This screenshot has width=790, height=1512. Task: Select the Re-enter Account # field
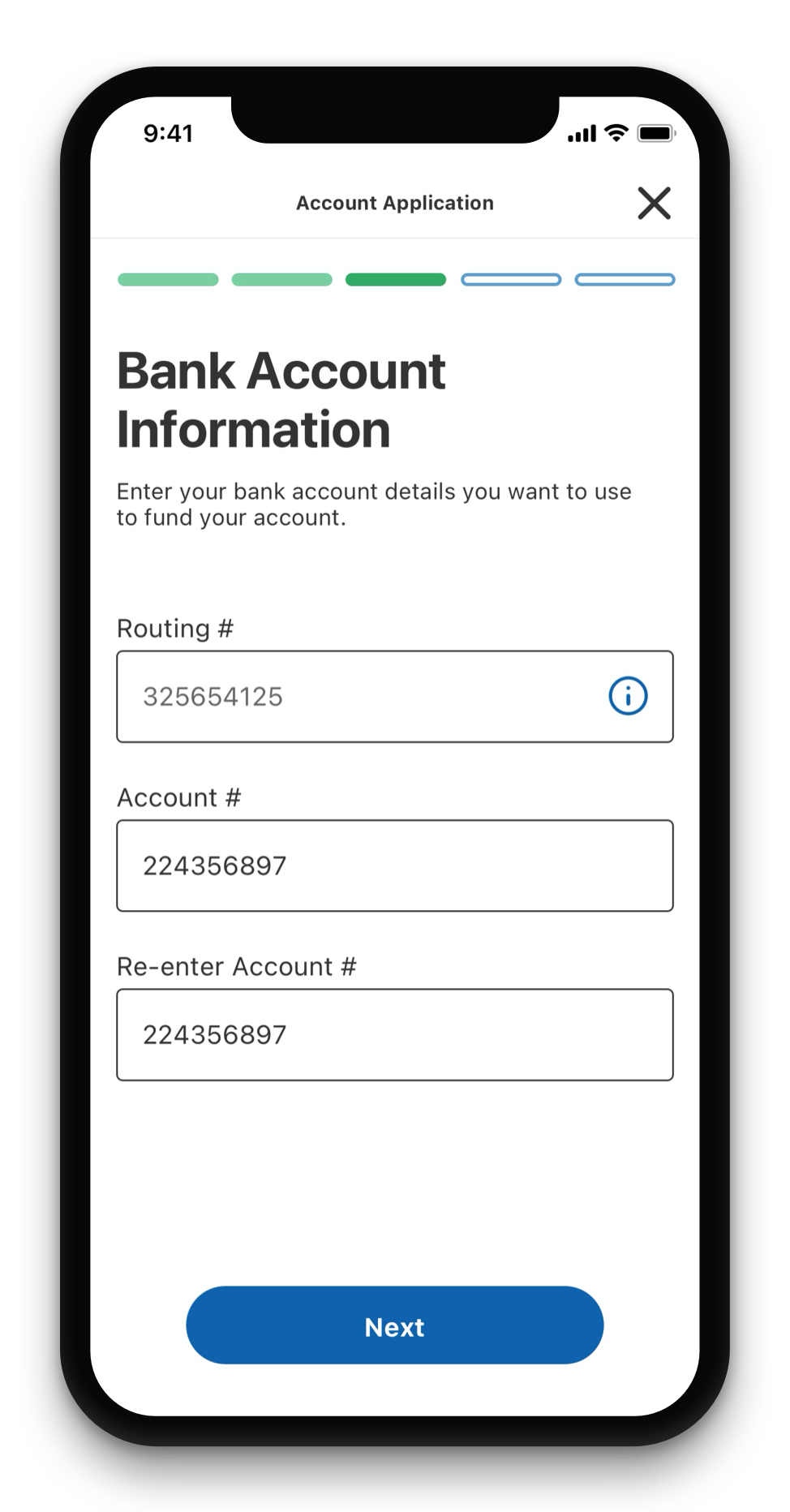click(395, 1034)
